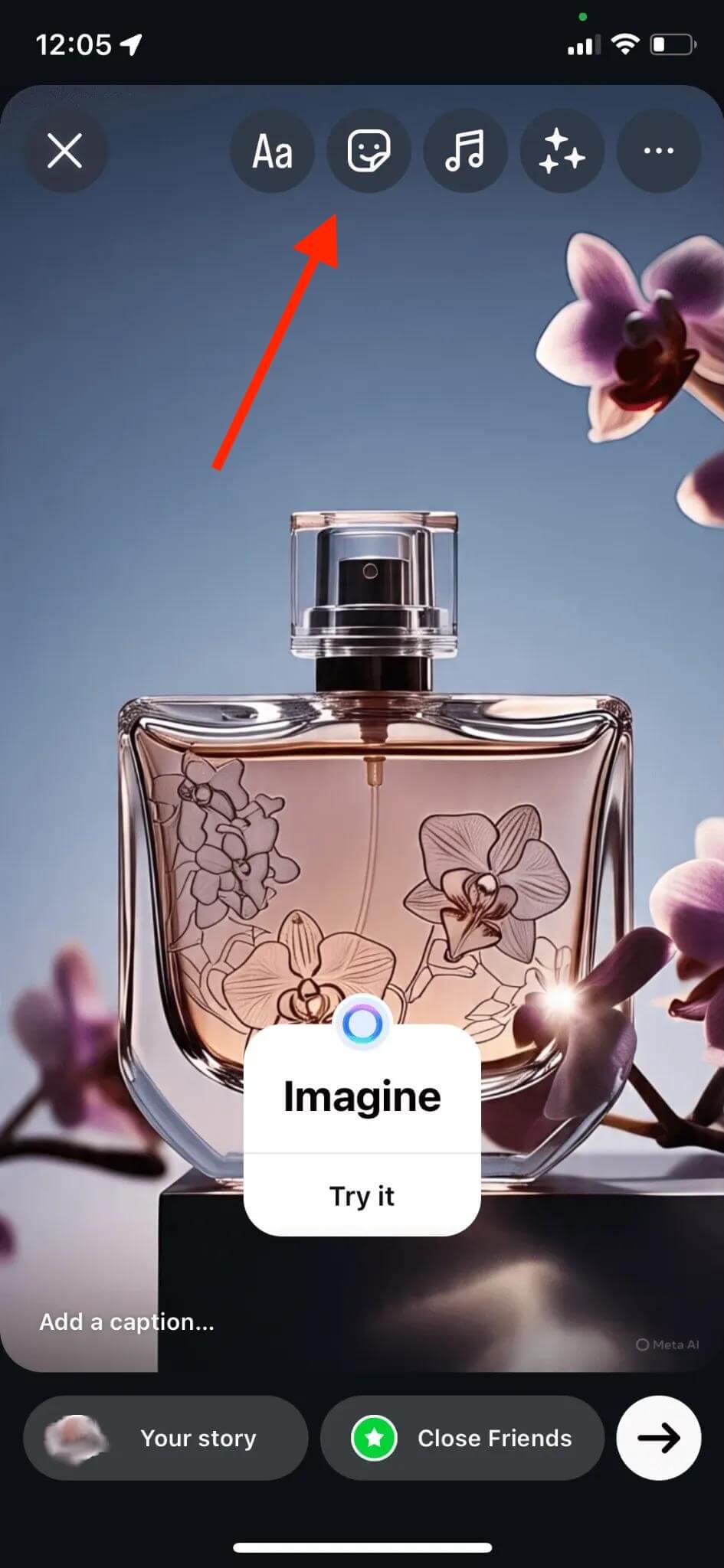Tap the arrow to continue sharing
Screen dimensions: 724x1568
tap(658, 1438)
